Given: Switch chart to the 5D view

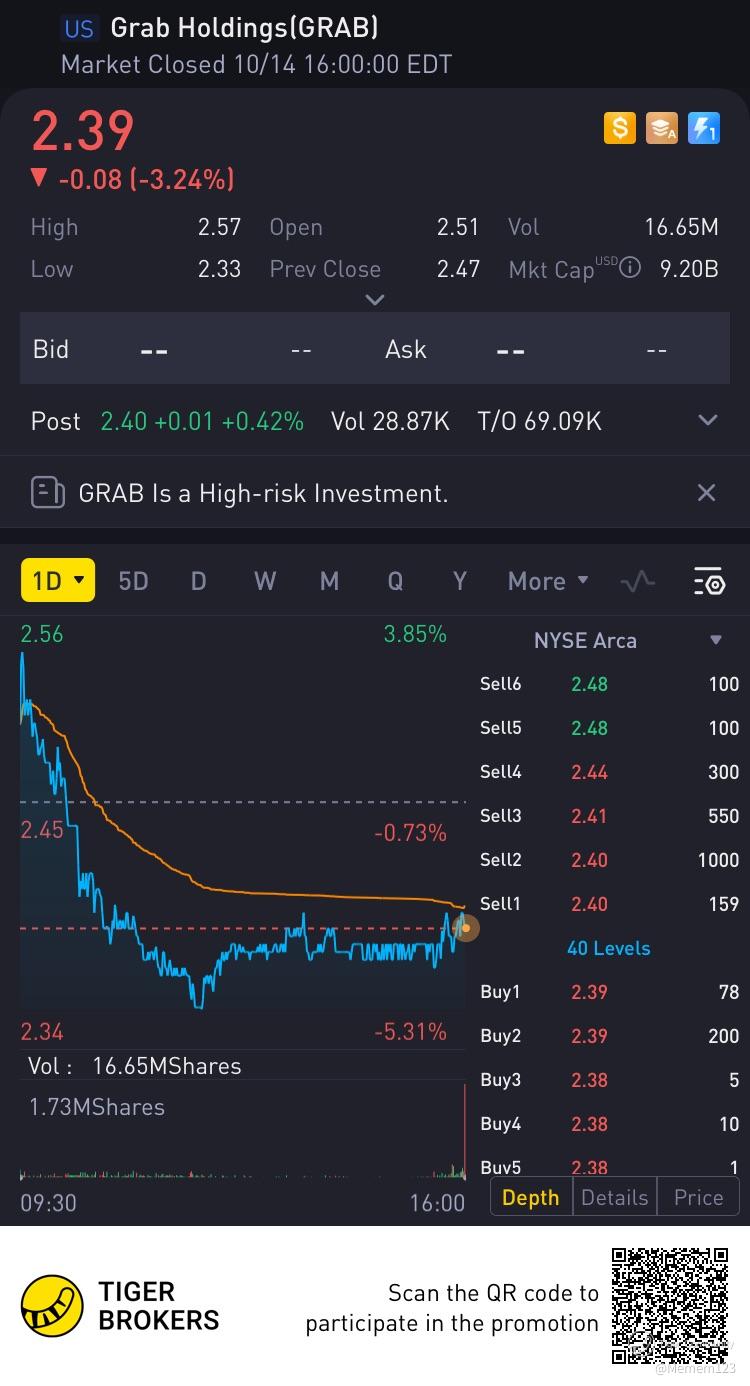Looking at the screenshot, I should pyautogui.click(x=133, y=581).
